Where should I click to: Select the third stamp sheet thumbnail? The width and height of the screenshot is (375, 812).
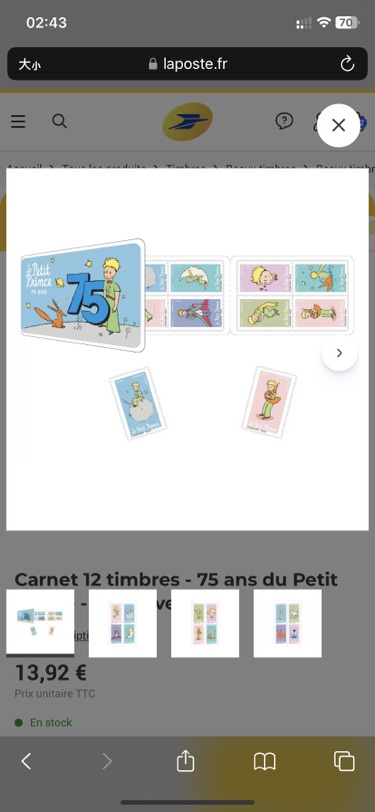[x=205, y=623]
